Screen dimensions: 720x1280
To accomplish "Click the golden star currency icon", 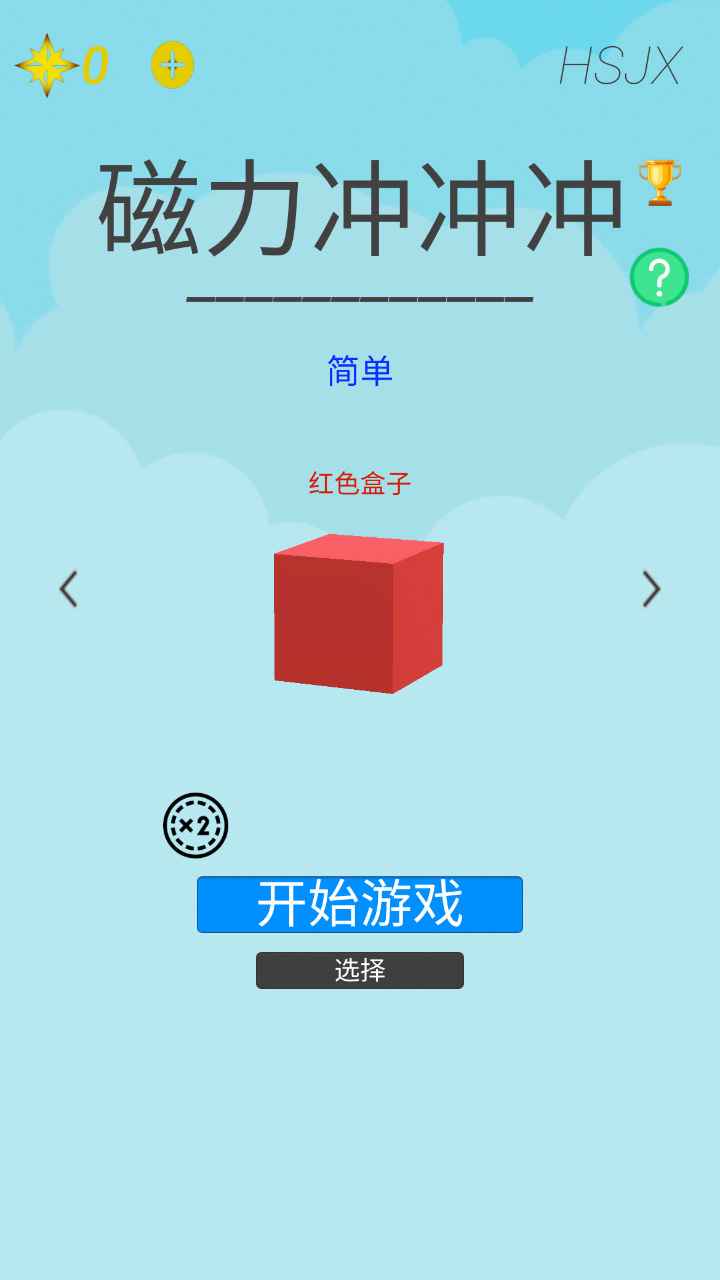I will pos(45,65).
